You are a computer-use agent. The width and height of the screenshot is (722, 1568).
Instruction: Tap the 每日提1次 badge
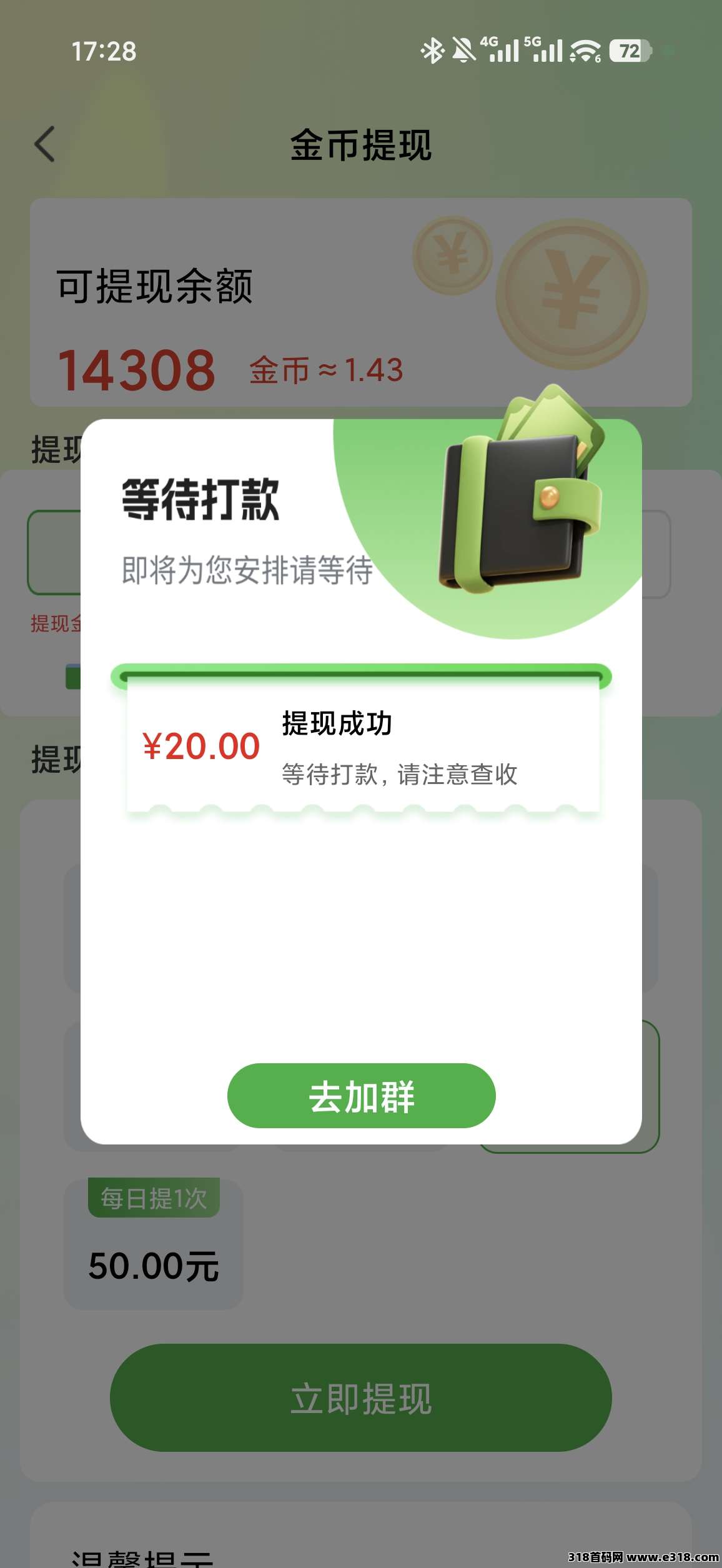click(x=154, y=1199)
